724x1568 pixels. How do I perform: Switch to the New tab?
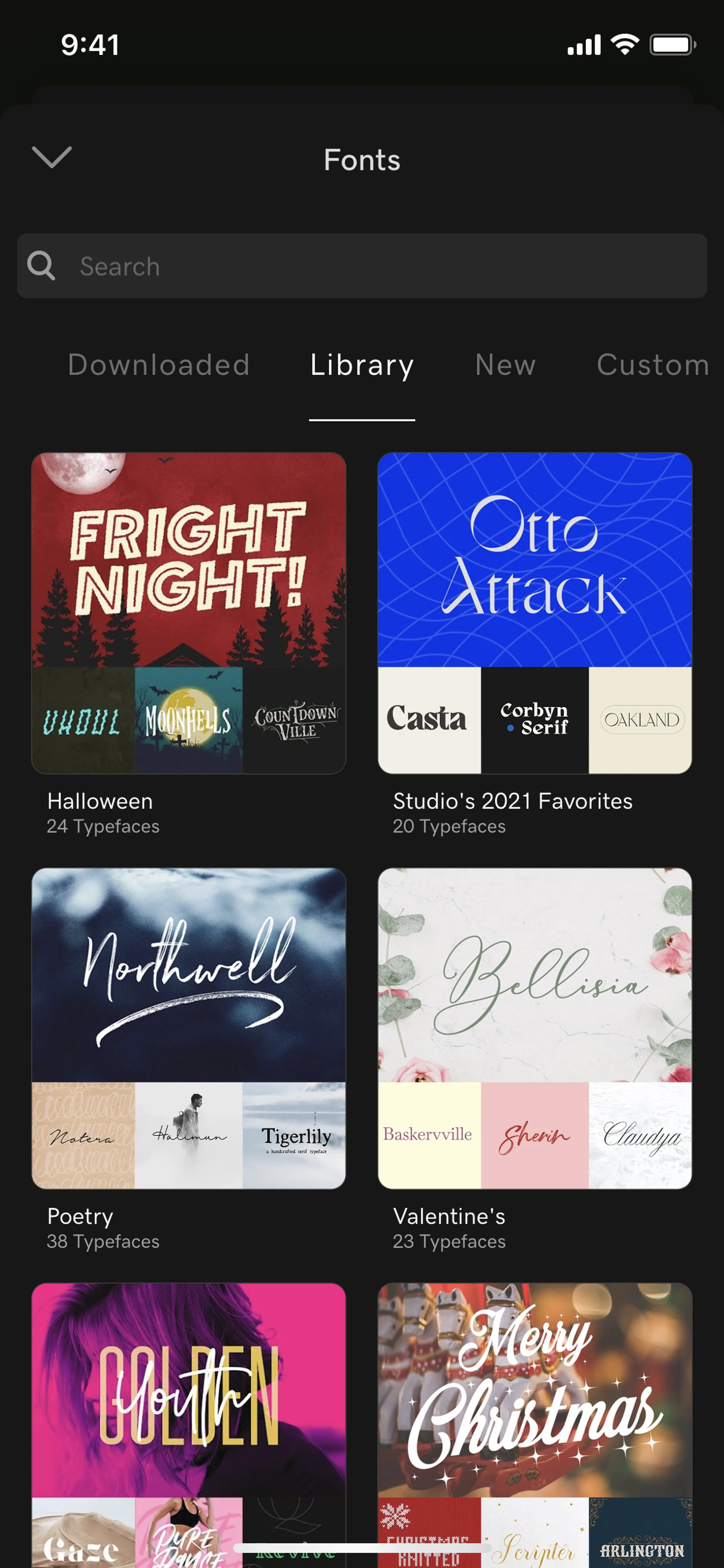pyautogui.click(x=505, y=365)
